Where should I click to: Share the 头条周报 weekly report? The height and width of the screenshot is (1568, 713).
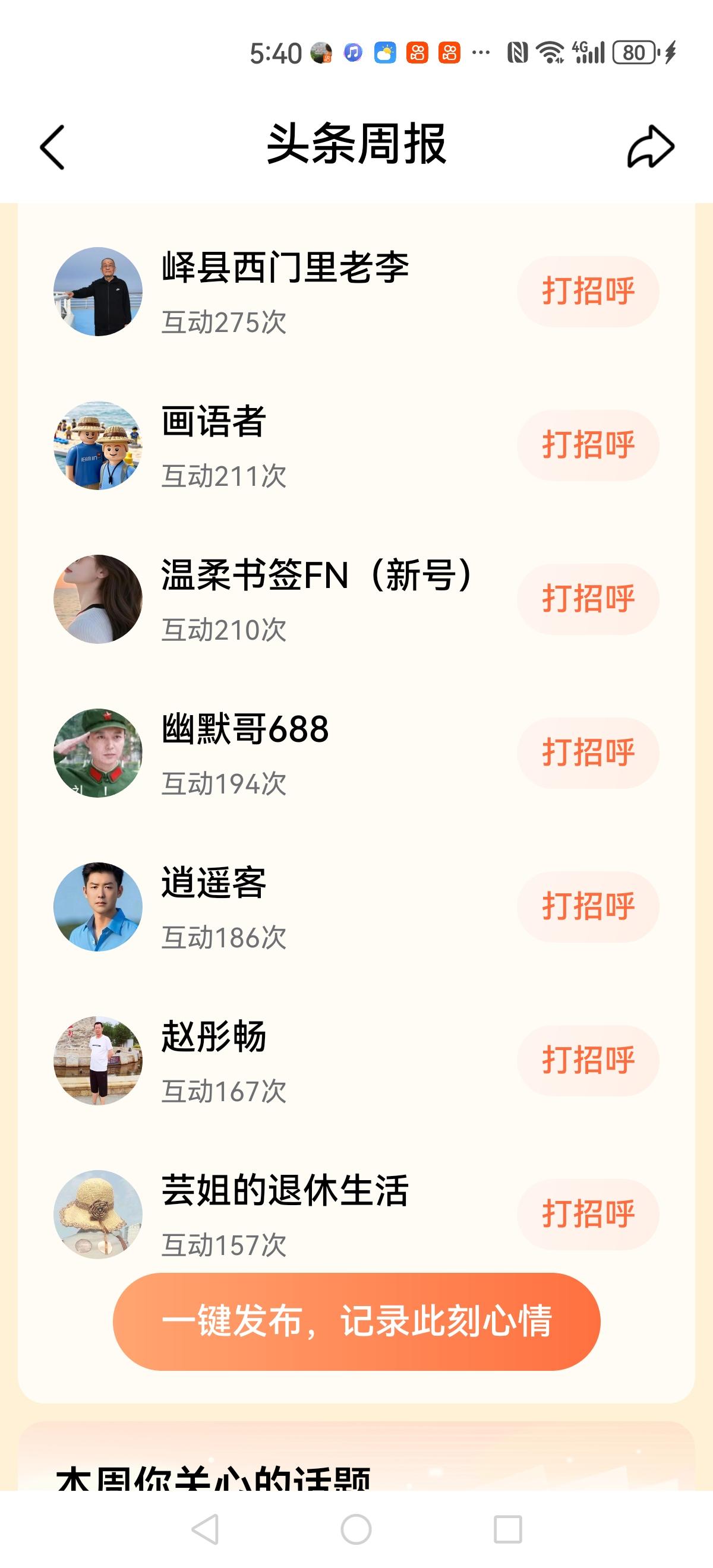tap(650, 147)
